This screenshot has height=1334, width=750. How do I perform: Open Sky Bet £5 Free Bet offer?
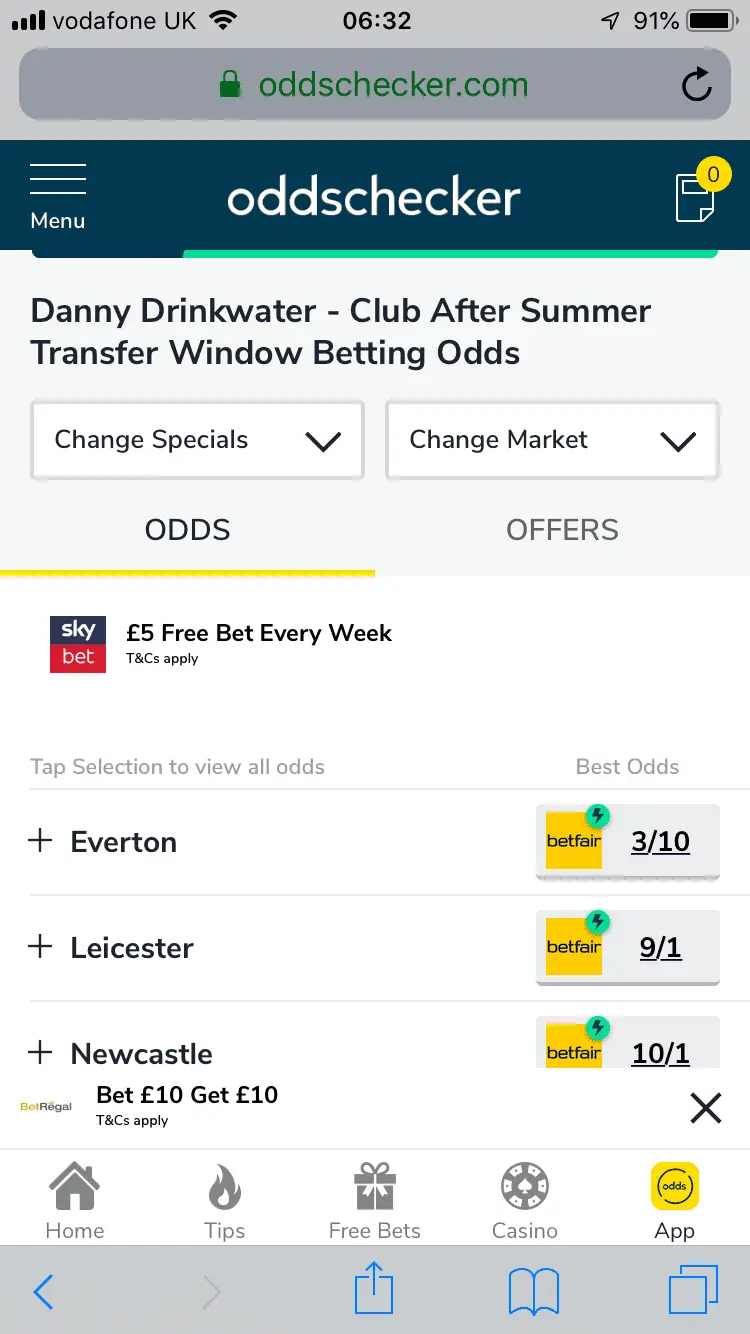tap(258, 642)
